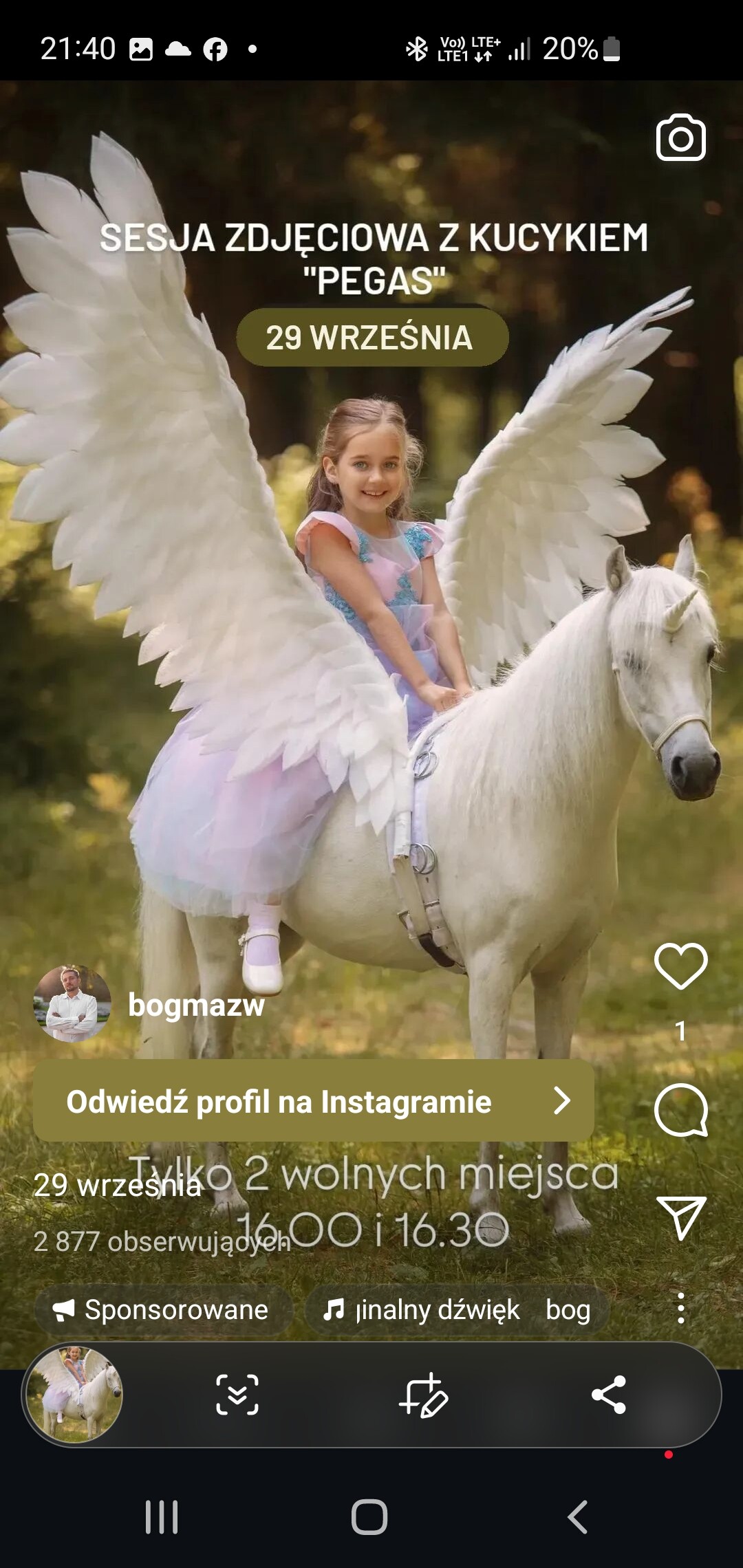The image size is (743, 1568).
Task: Share the screenshot from the toolbar
Action: [609, 1395]
